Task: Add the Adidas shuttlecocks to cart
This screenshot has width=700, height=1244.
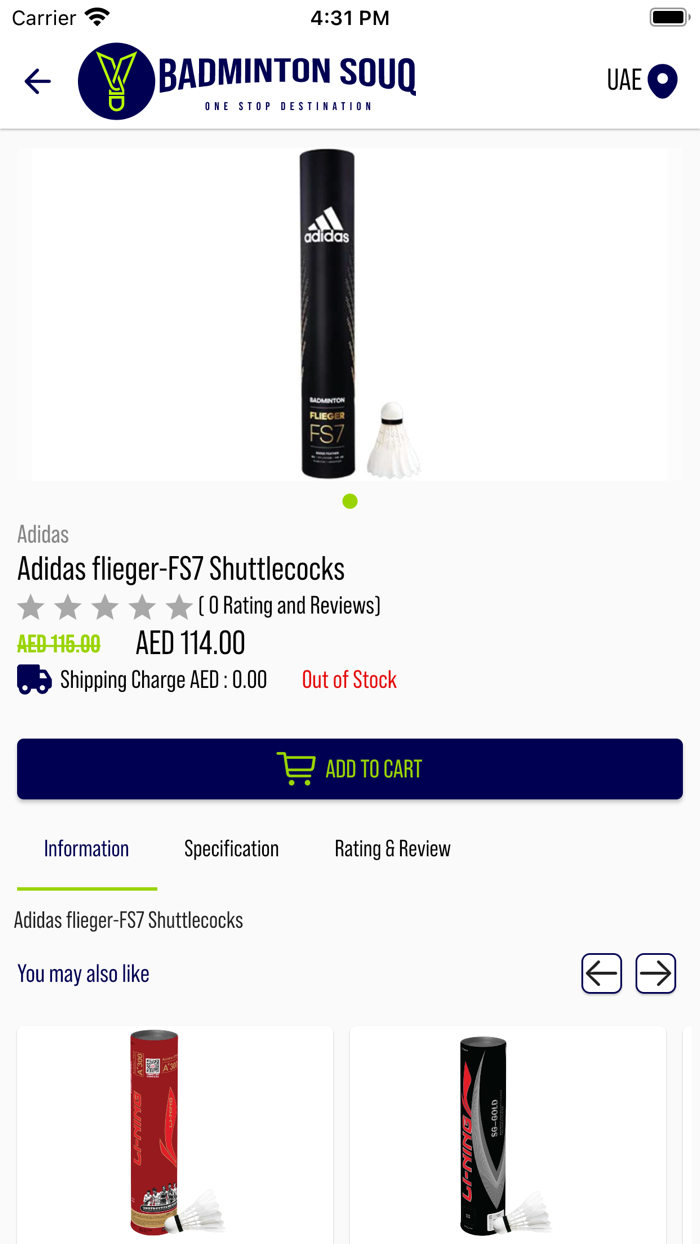Action: 350,769
